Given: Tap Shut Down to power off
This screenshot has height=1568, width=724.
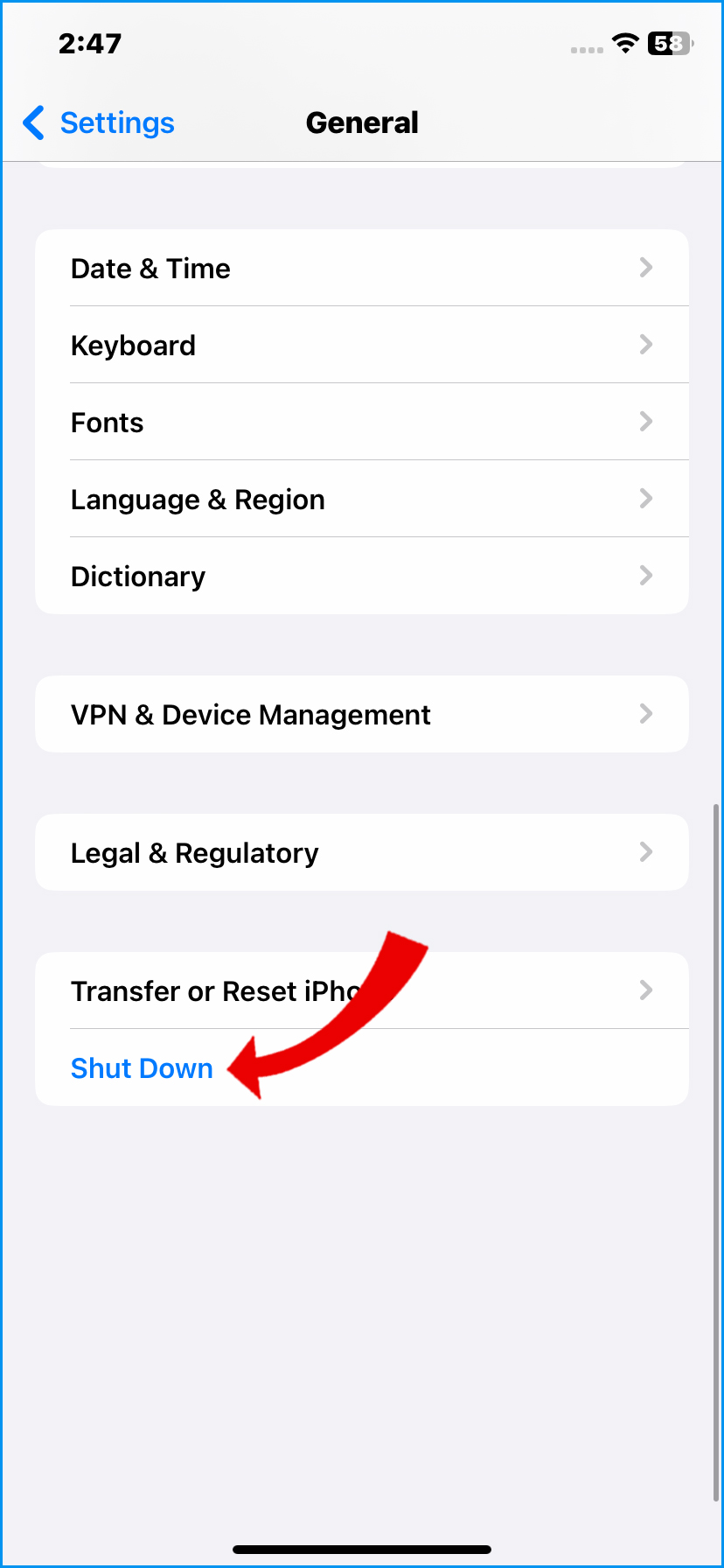Looking at the screenshot, I should [142, 1067].
